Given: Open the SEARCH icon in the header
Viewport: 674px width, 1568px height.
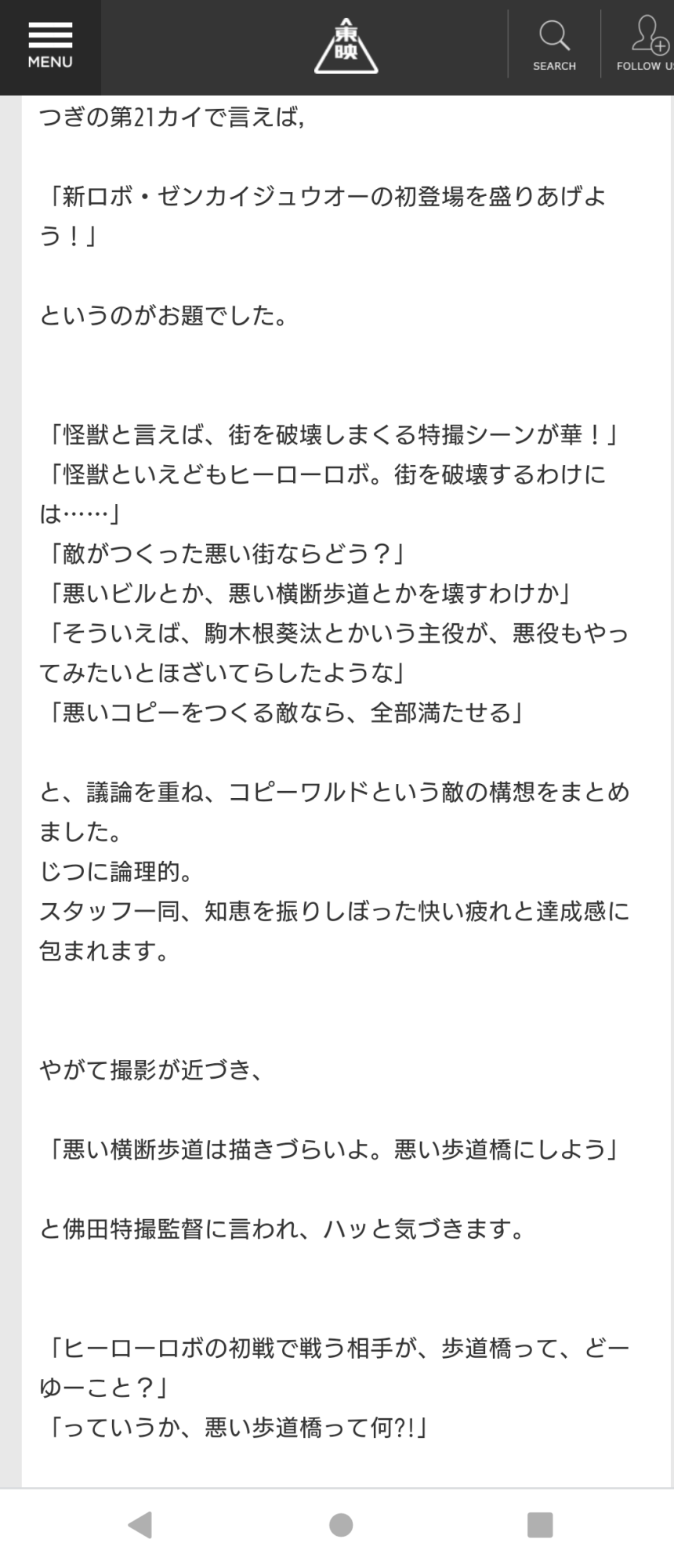Looking at the screenshot, I should [554, 45].
